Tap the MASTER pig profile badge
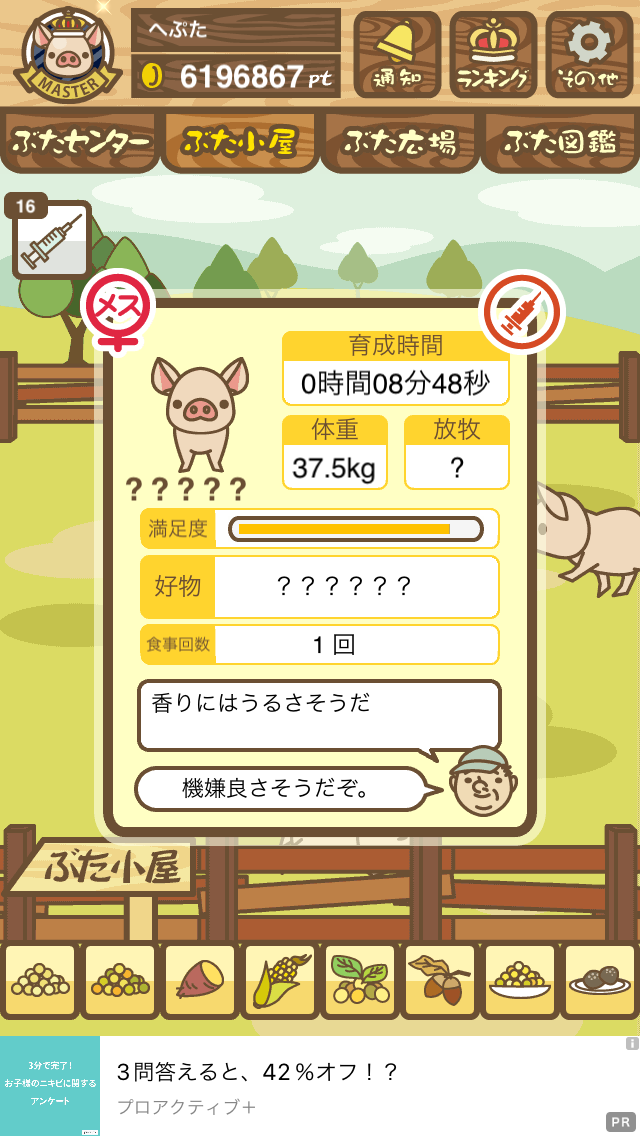640x1136 pixels. [x=67, y=54]
